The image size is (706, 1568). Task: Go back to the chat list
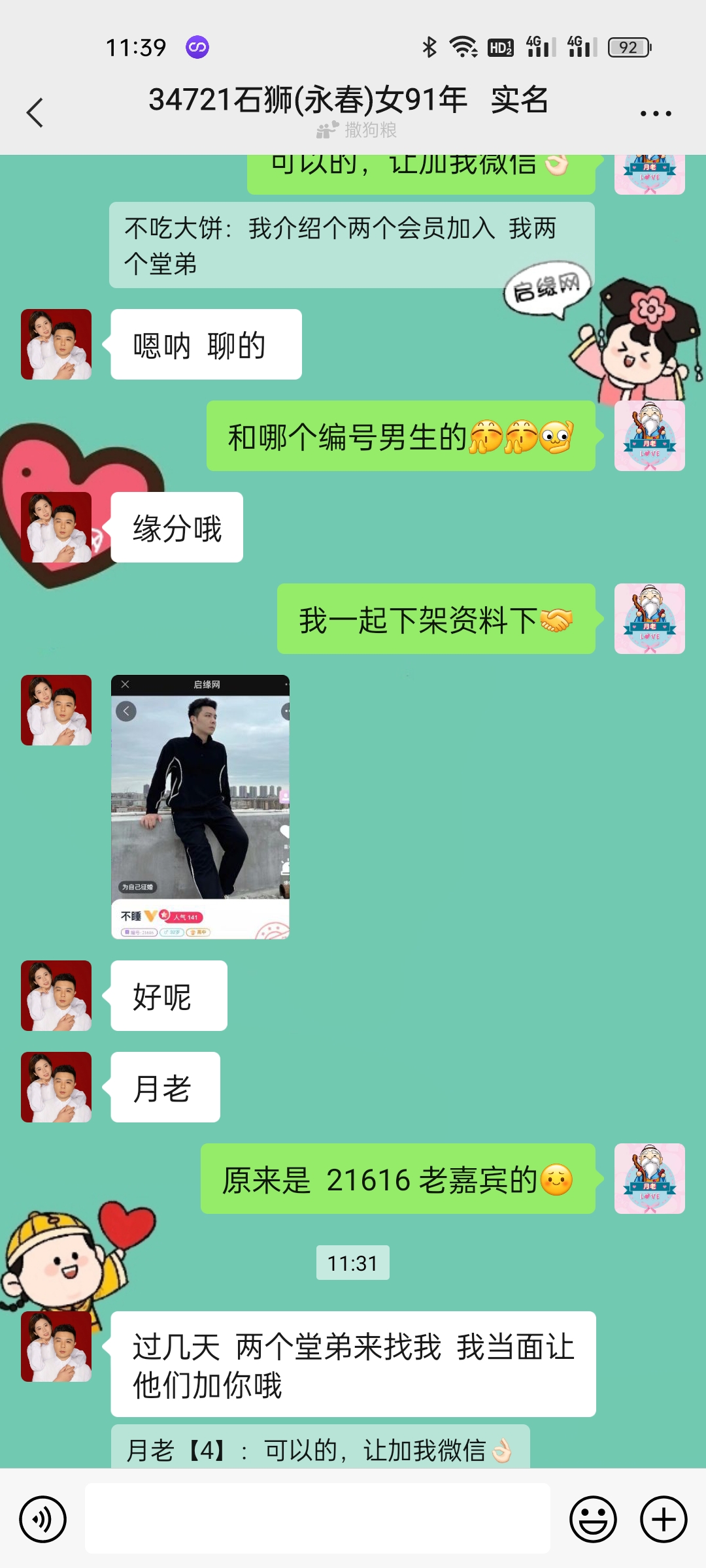[35, 112]
